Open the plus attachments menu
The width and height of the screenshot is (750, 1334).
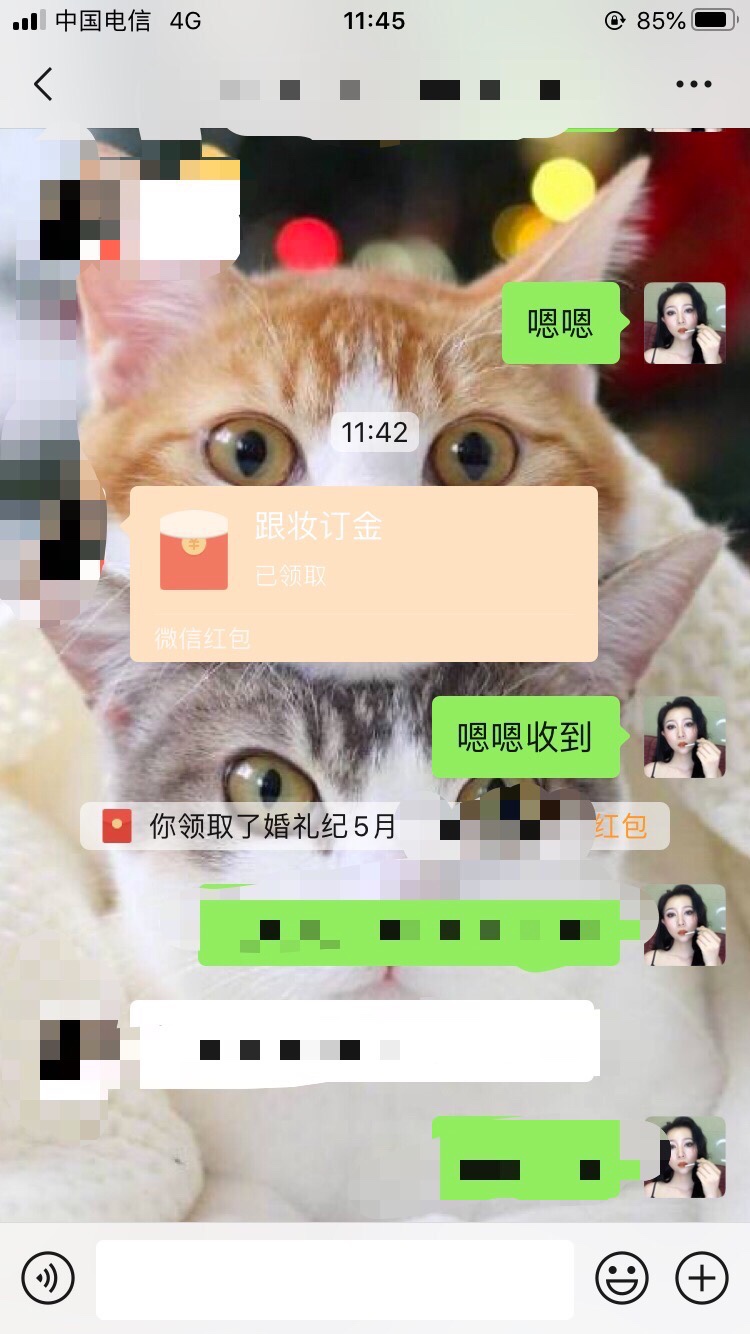(702, 1278)
